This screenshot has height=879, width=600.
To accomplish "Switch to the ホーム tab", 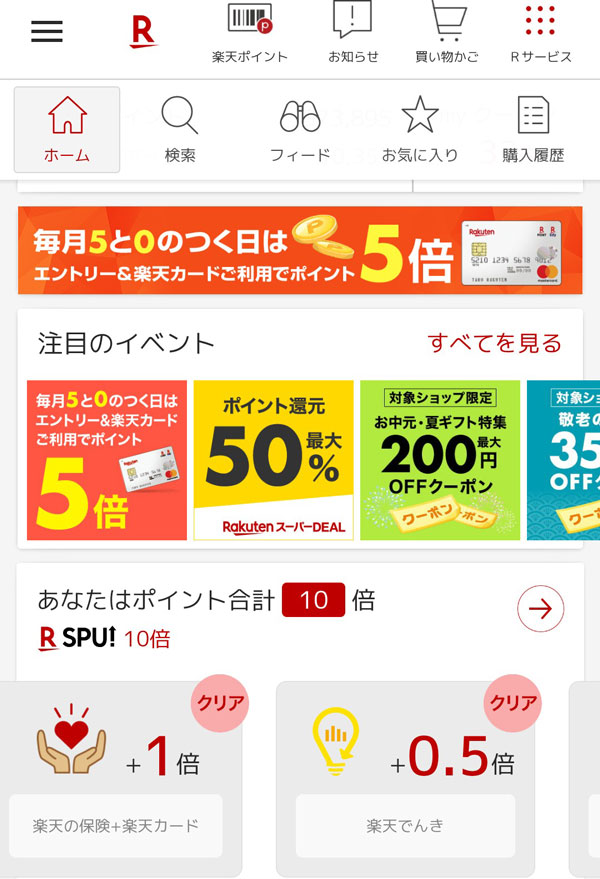I will pyautogui.click(x=67, y=130).
